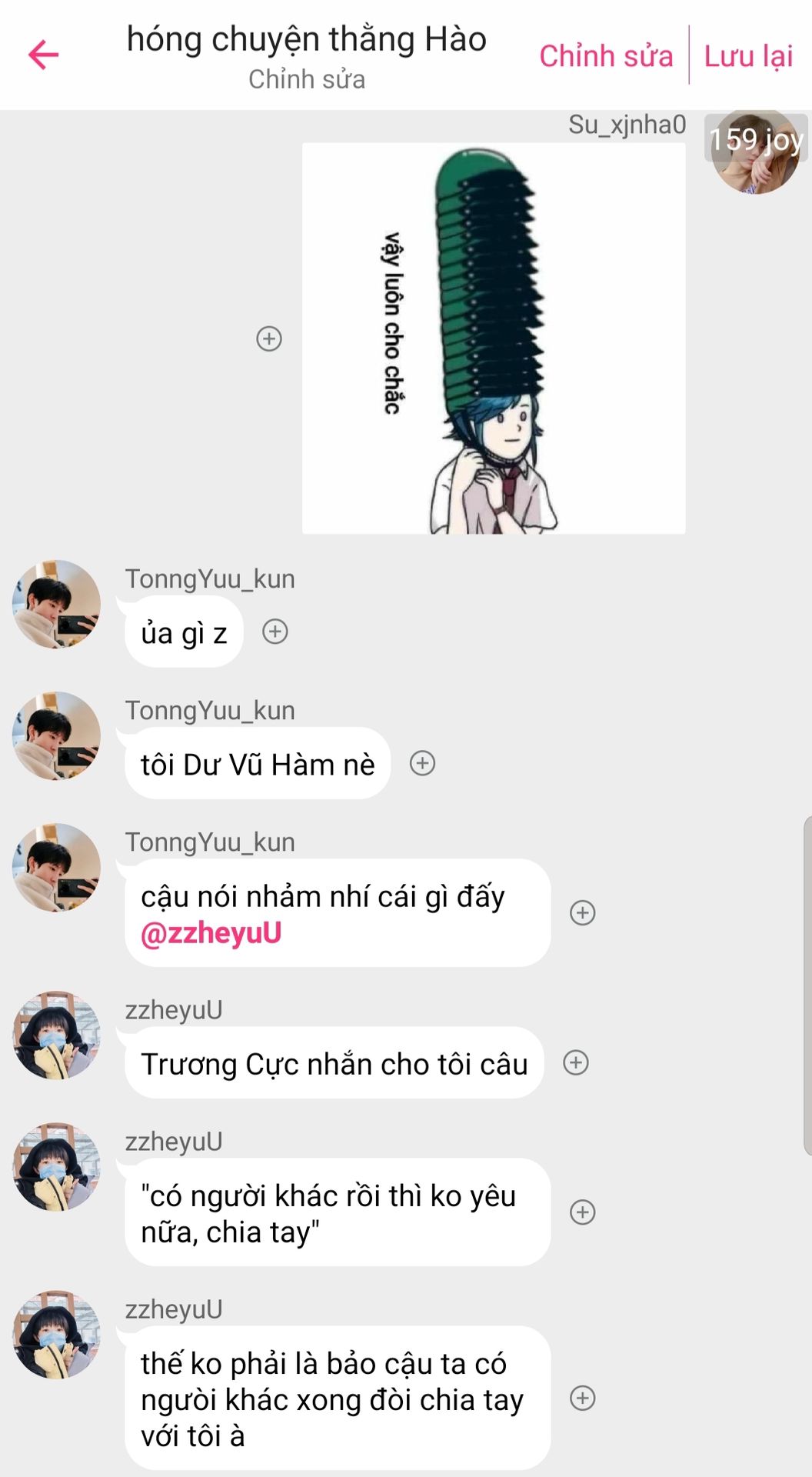
Task: Tap plus icon next to "ủa gì z"
Action: pyautogui.click(x=275, y=632)
